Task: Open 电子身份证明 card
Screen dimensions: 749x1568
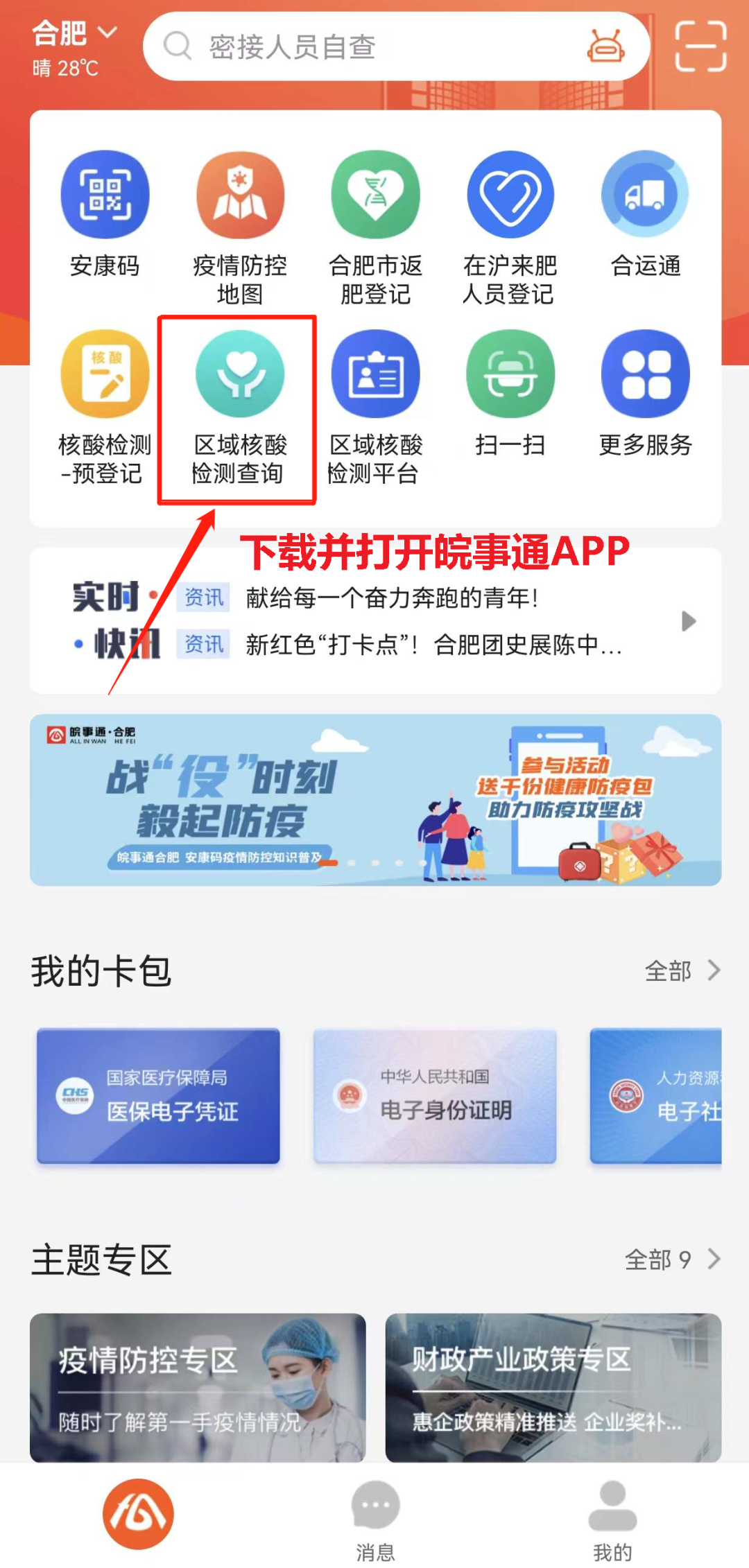Action: [435, 1096]
